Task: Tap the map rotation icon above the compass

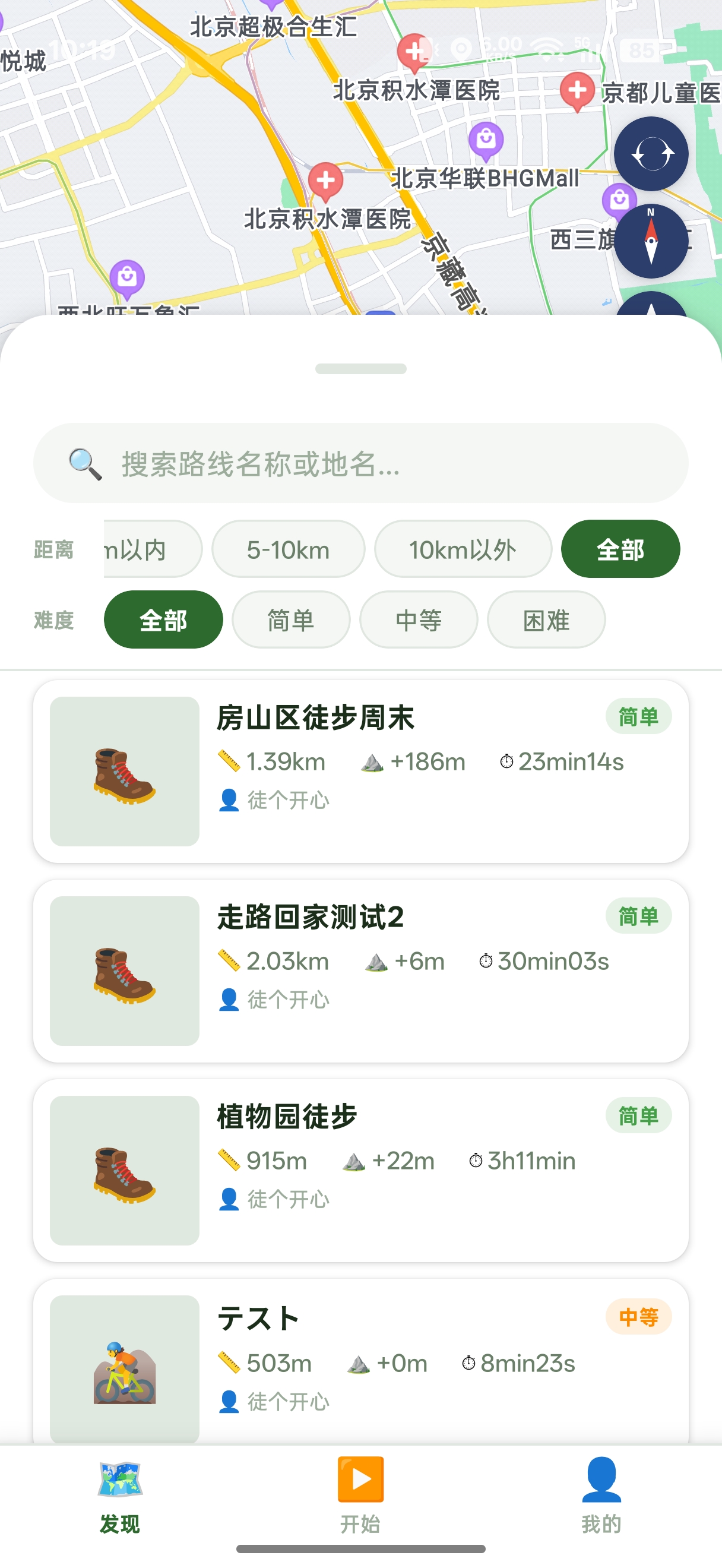Action: (651, 153)
